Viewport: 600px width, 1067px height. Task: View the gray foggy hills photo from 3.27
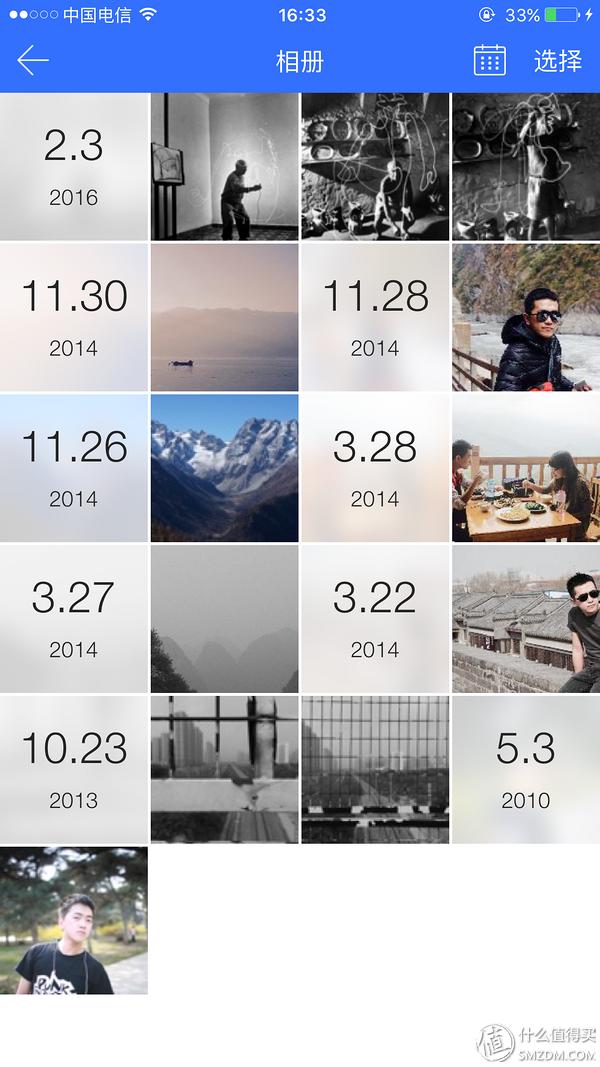click(225, 619)
